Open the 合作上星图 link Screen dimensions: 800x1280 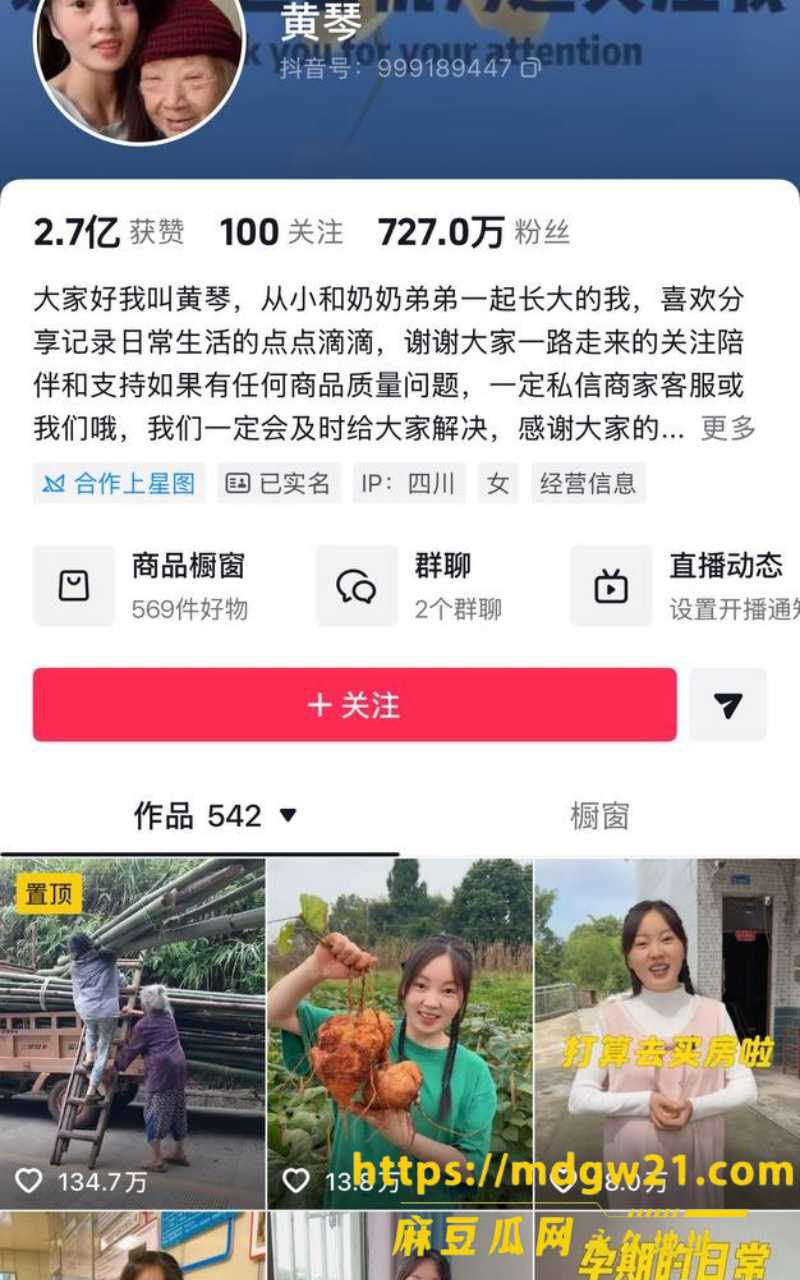click(119, 484)
